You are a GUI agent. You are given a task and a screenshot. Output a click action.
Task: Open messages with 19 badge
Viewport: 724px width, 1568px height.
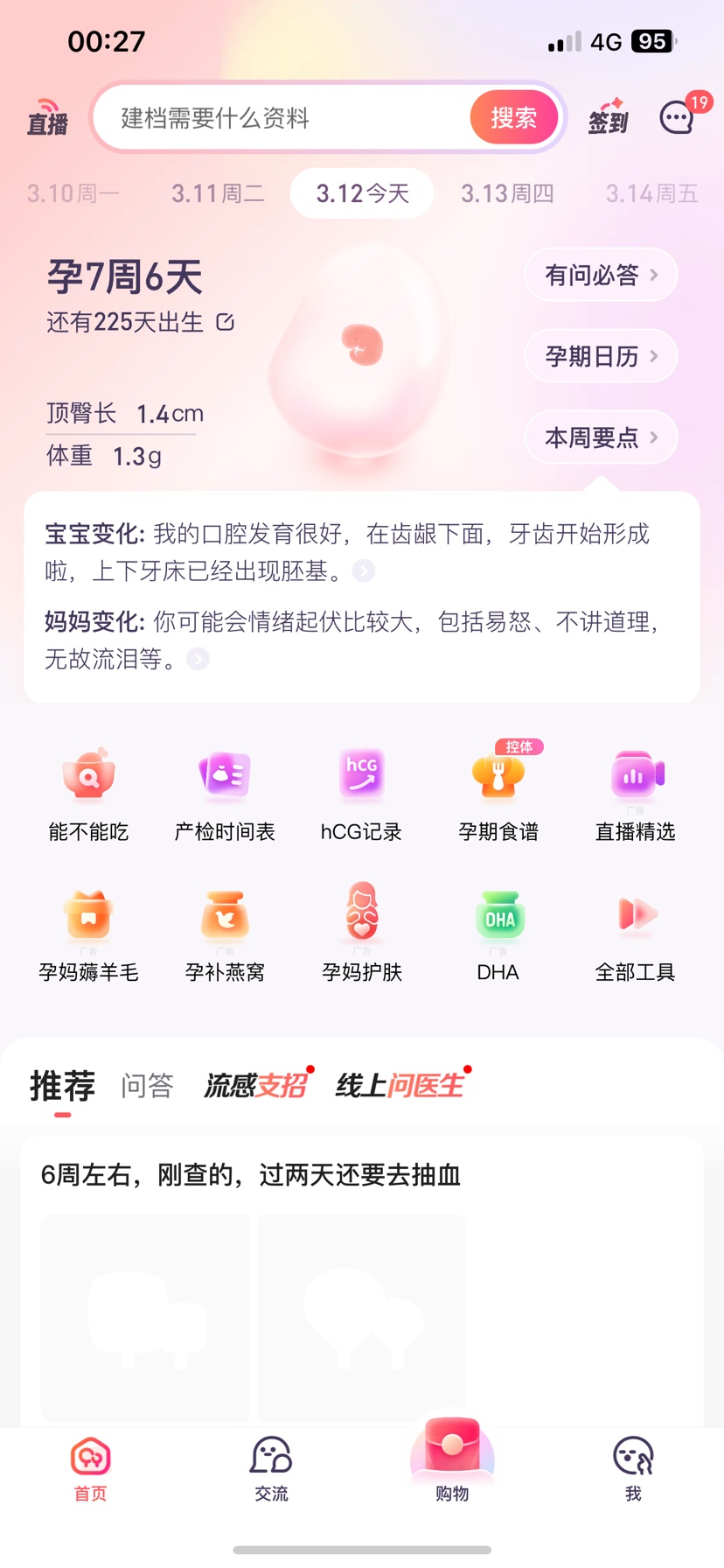(x=678, y=117)
